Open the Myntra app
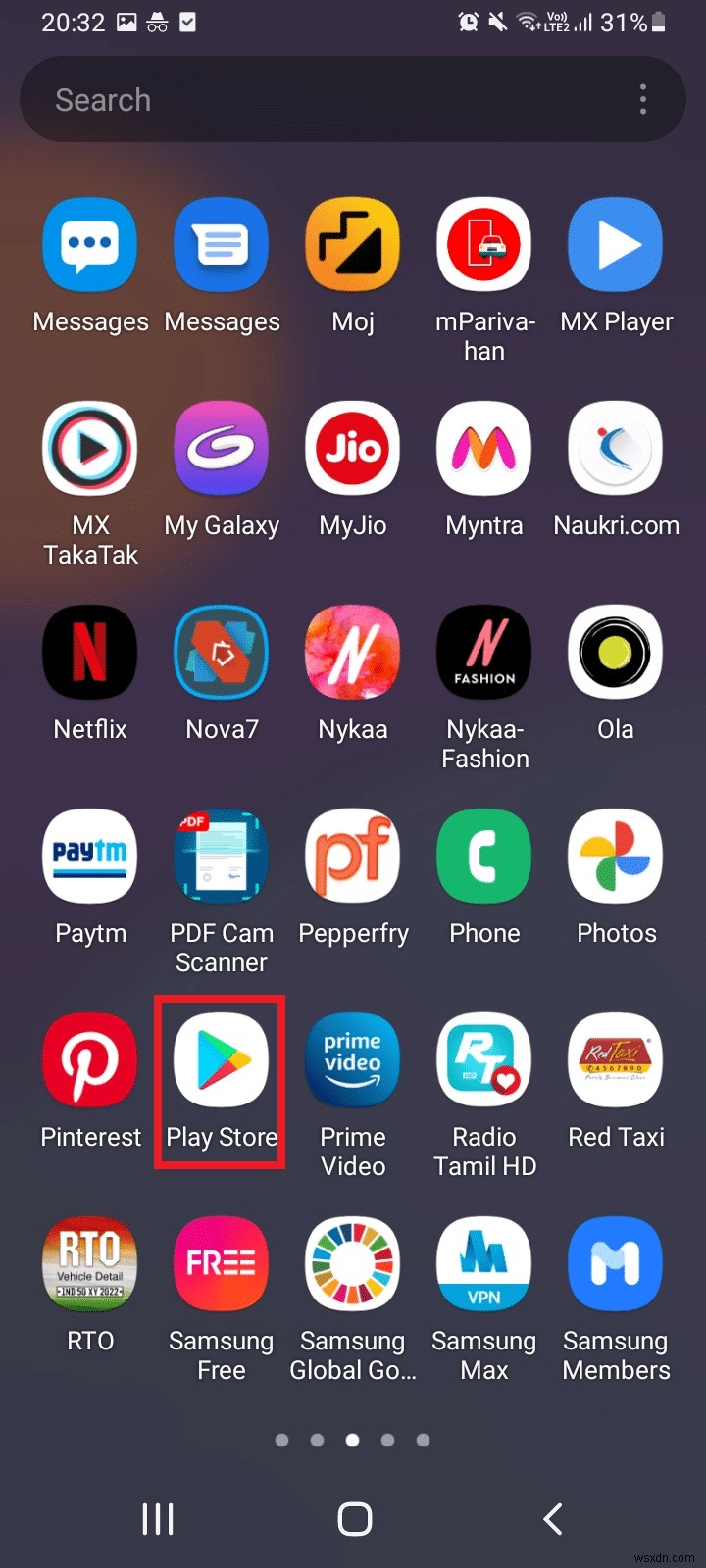Viewport: 706px width, 1568px height. pyautogui.click(x=484, y=448)
